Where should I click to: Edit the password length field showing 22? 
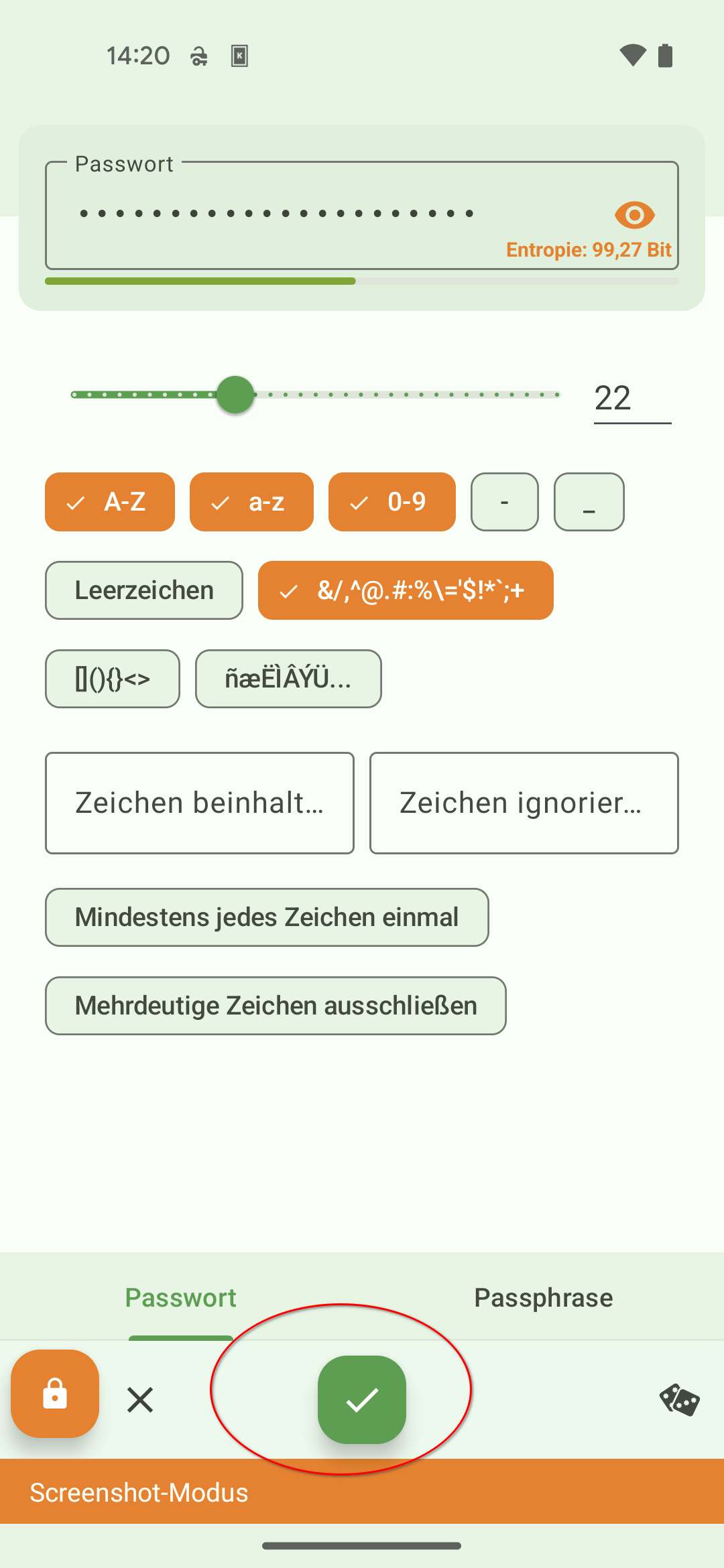click(631, 399)
